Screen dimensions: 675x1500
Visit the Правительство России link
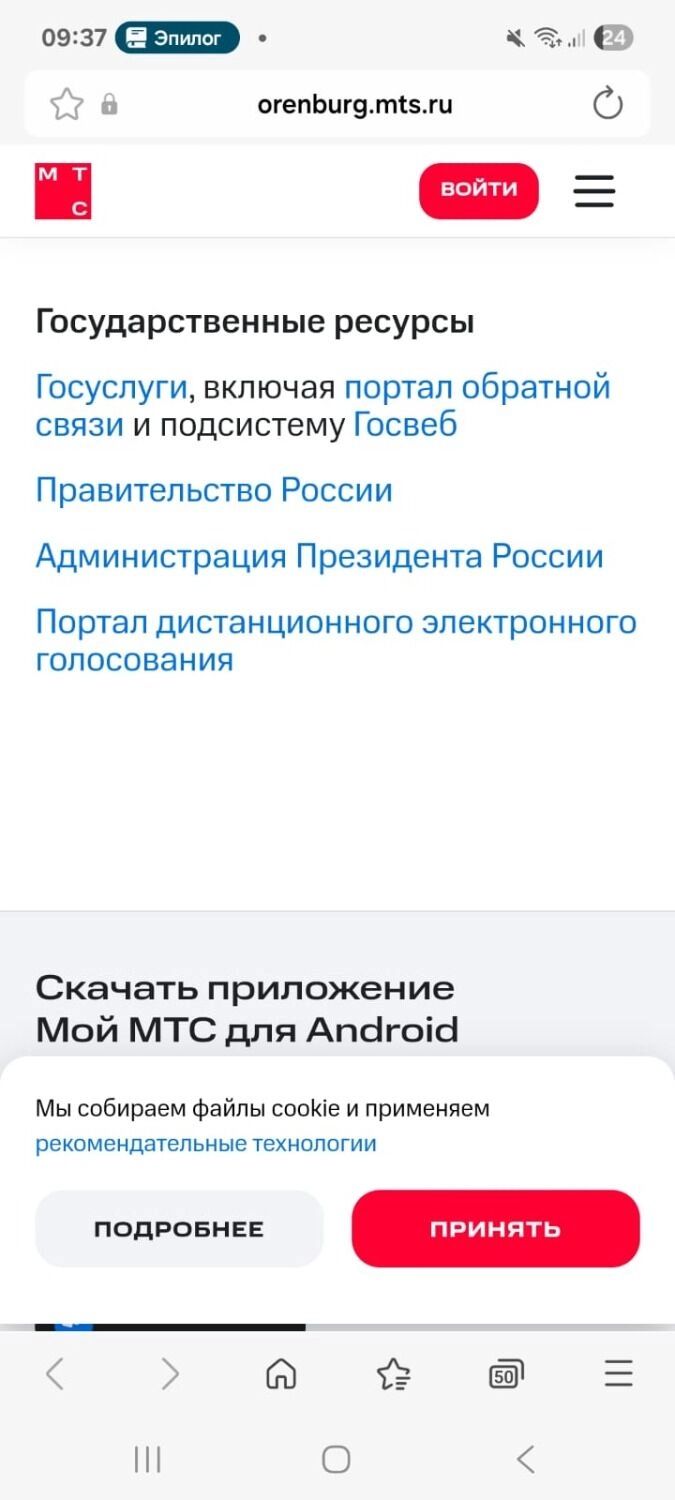click(213, 491)
